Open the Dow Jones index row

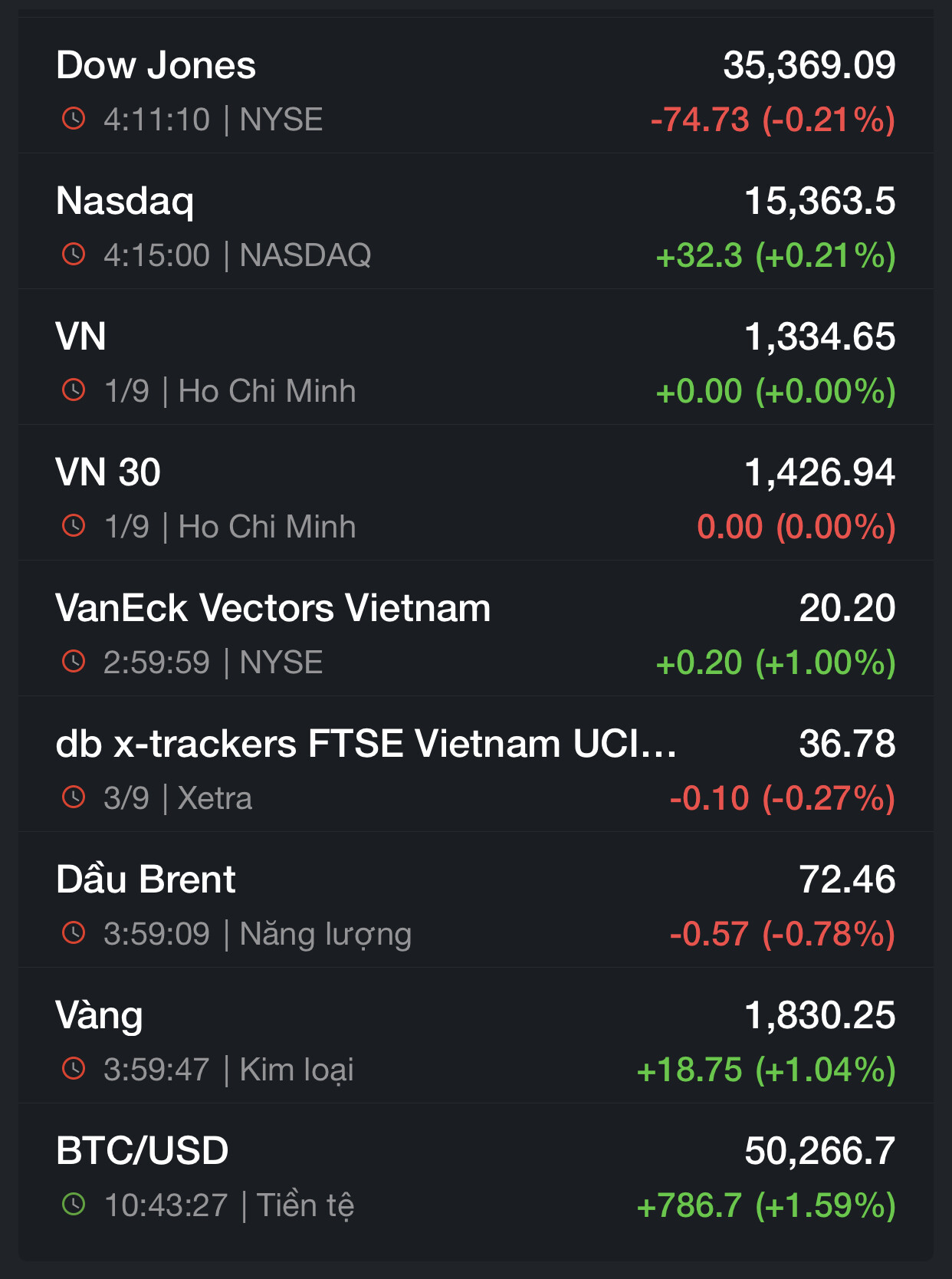pos(475,90)
